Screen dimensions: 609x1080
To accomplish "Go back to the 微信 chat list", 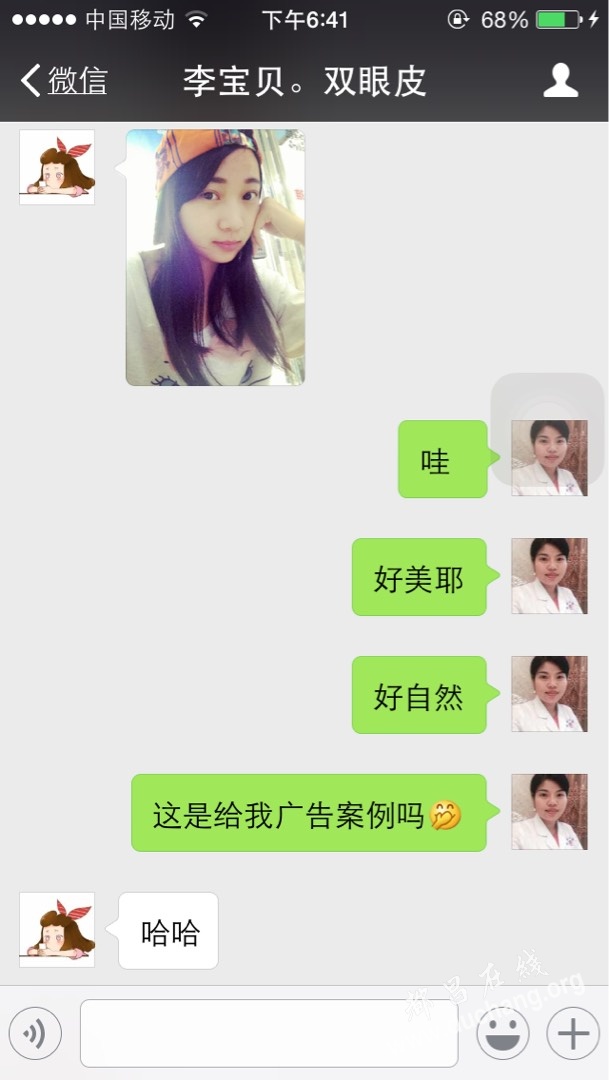I will coord(64,81).
